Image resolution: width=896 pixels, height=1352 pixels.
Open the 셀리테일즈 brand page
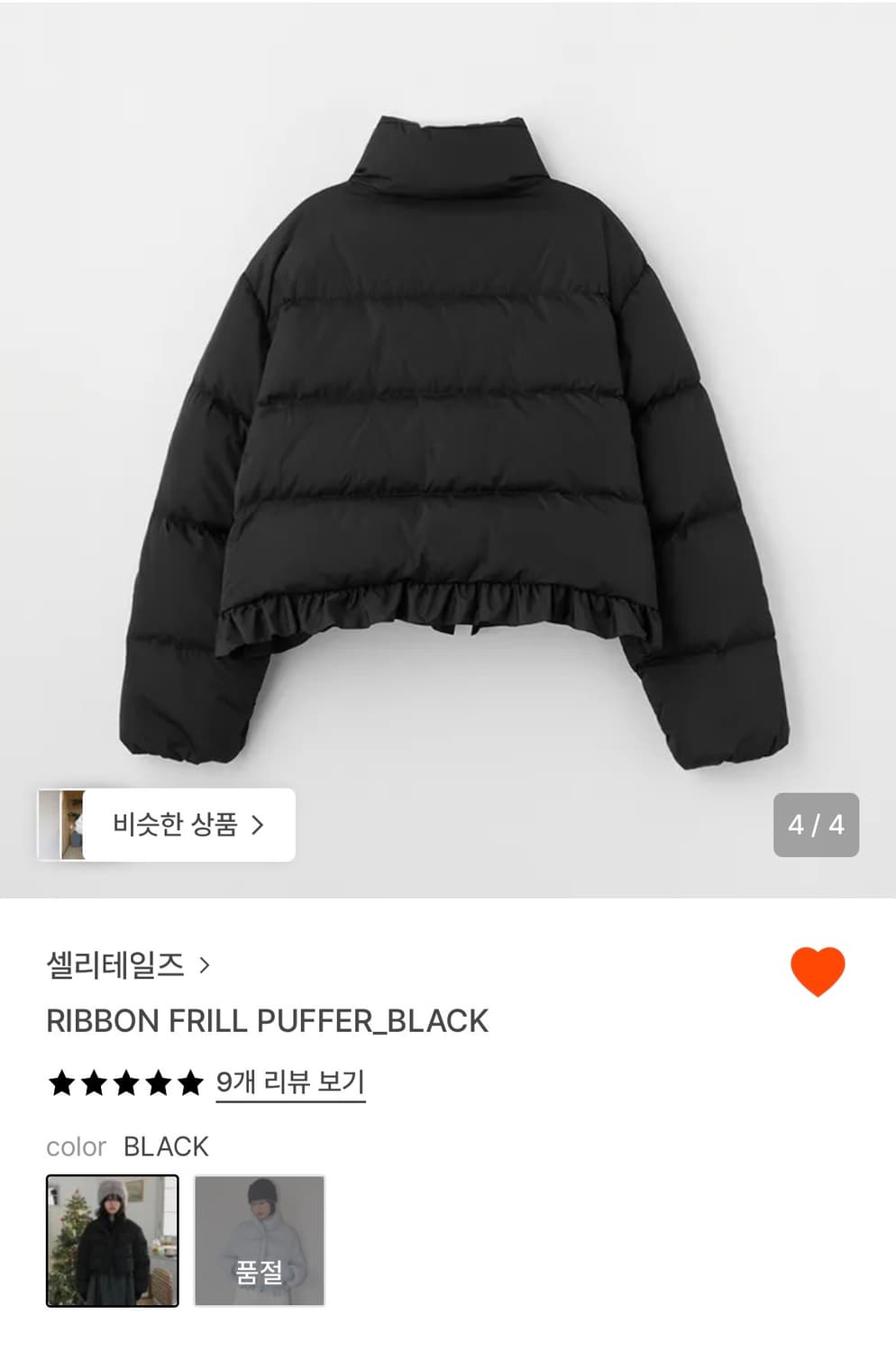pyautogui.click(x=117, y=964)
